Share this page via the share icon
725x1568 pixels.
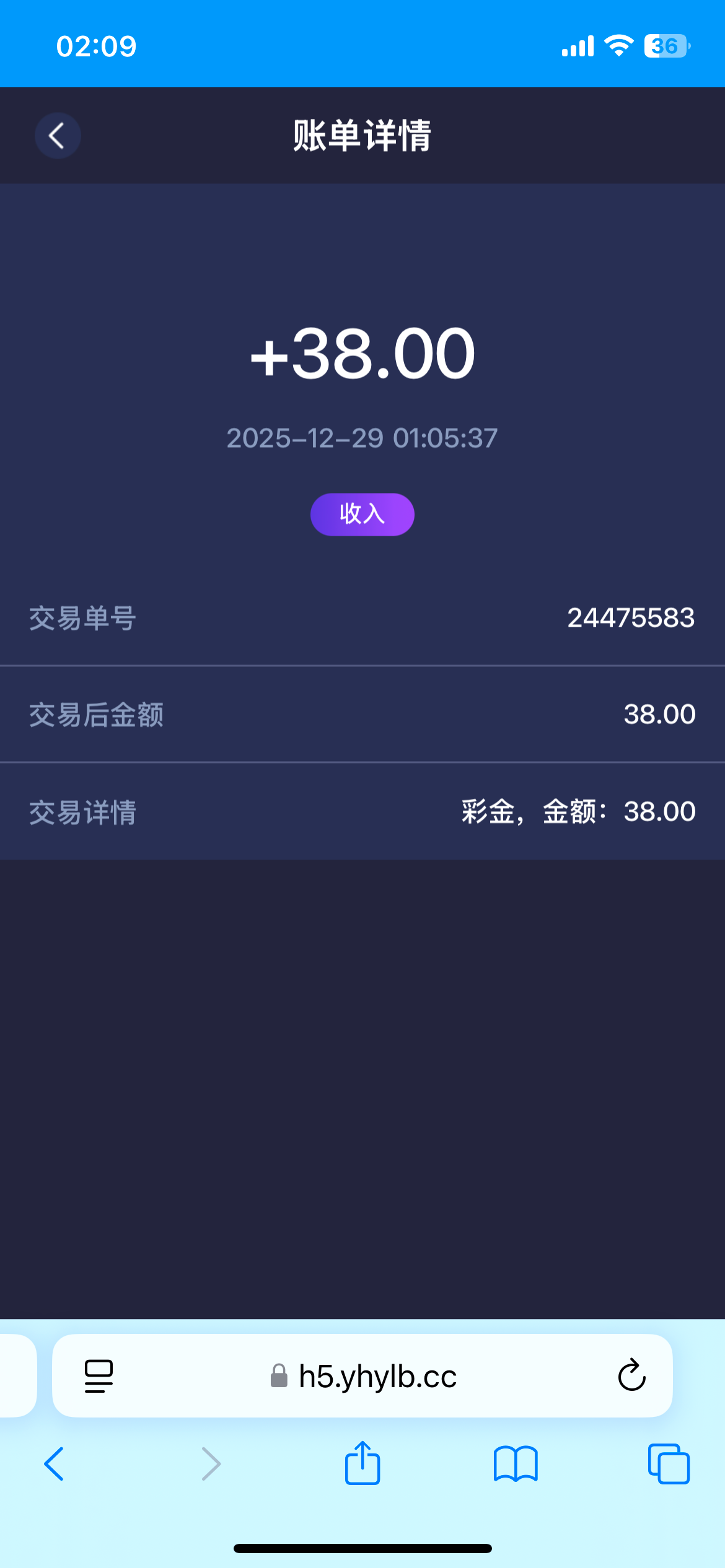[362, 1464]
